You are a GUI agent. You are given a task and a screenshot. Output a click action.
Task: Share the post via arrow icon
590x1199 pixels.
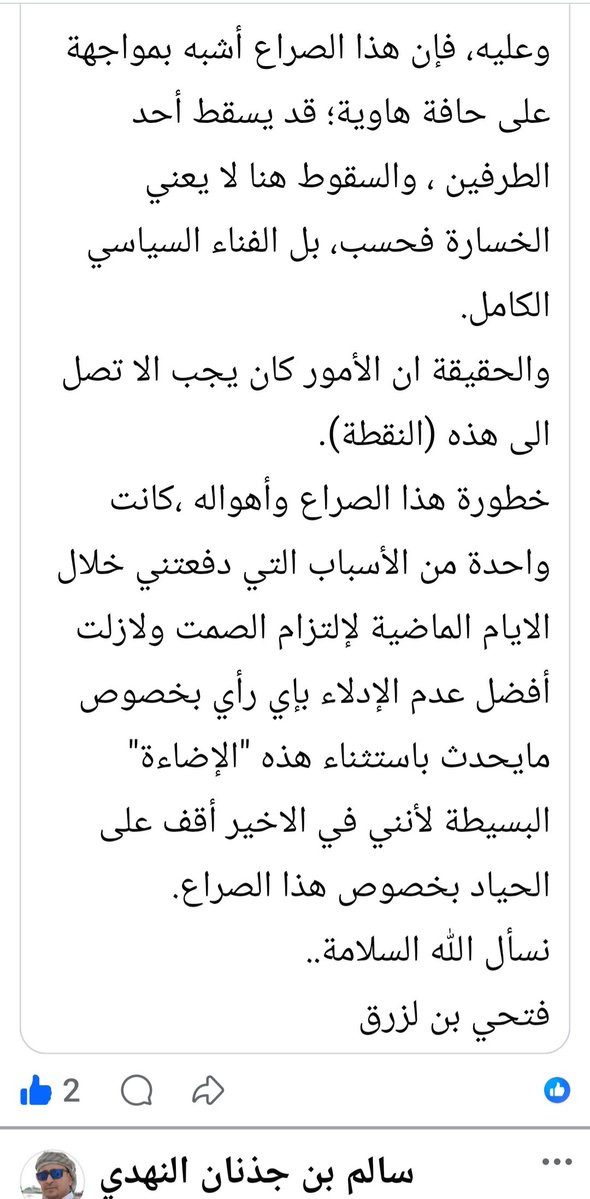tap(207, 1091)
